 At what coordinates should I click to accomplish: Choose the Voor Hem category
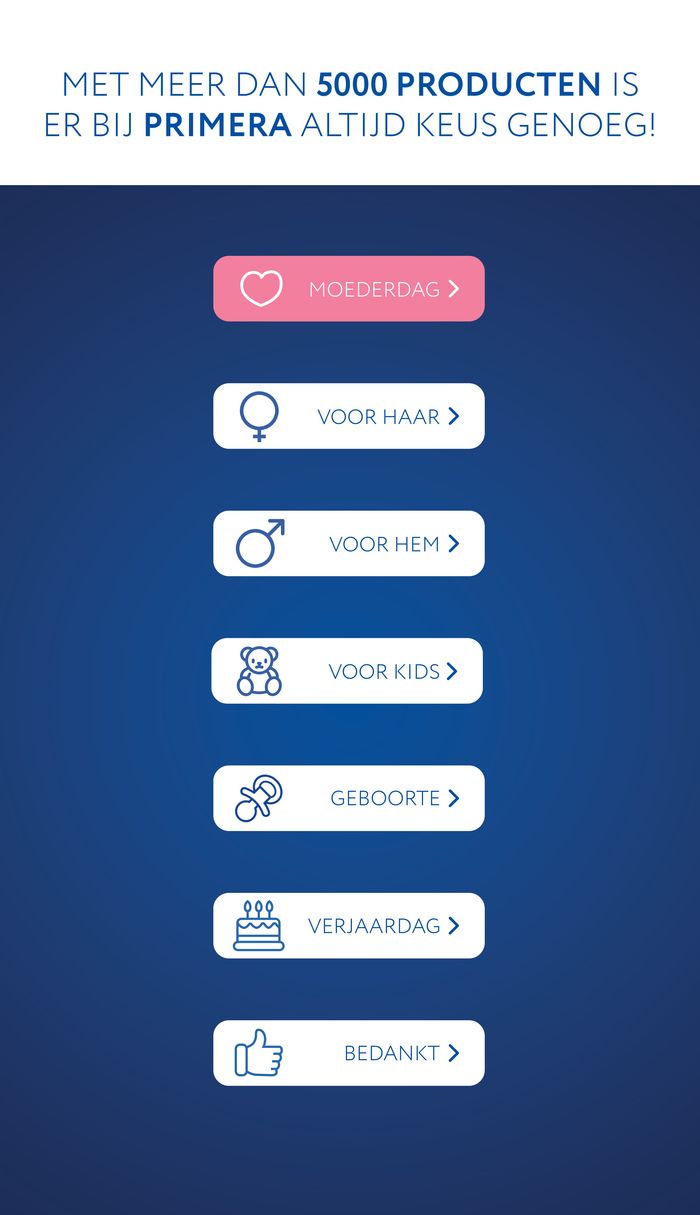point(349,544)
